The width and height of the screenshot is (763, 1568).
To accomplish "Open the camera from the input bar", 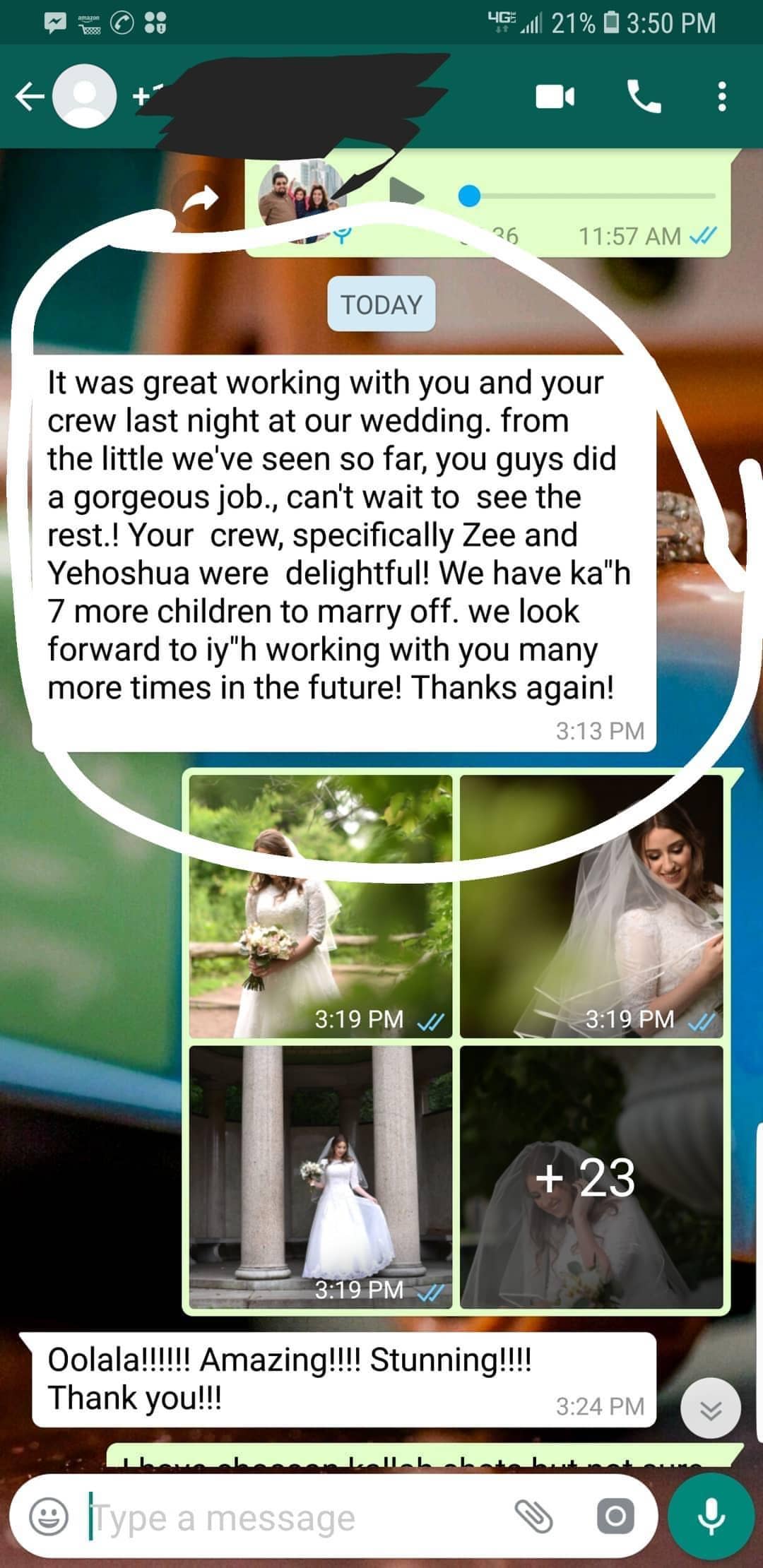I will pos(615,1516).
